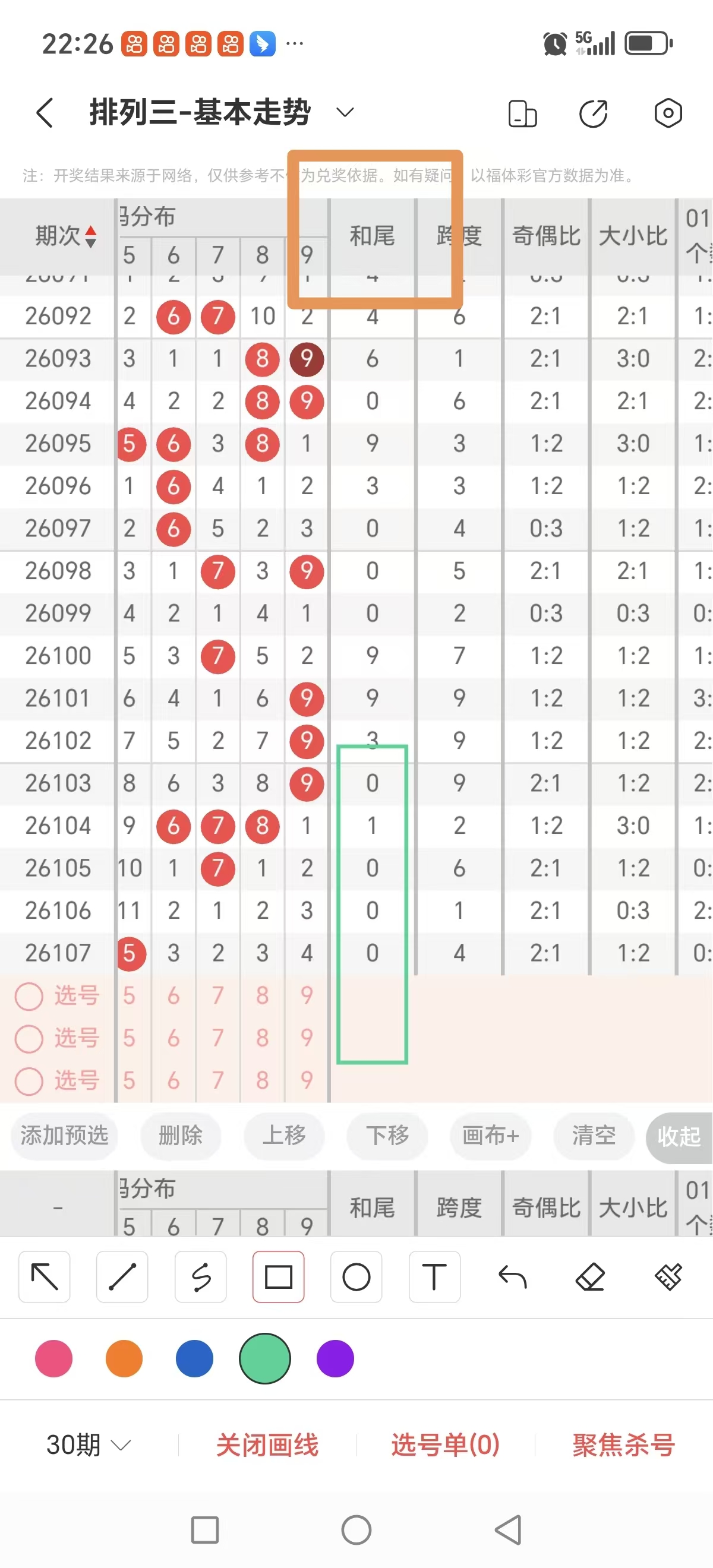
Task: Tap 上移 to move selection up
Action: tap(284, 1135)
